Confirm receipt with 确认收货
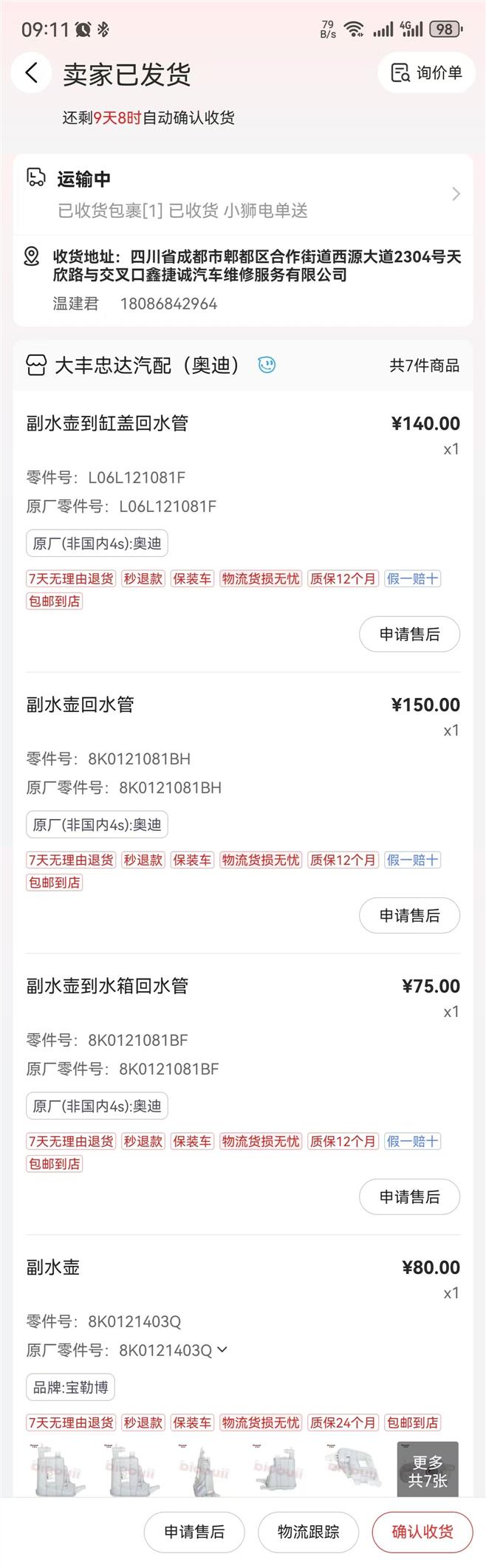The height and width of the screenshot is (1568, 486). coord(422,1532)
